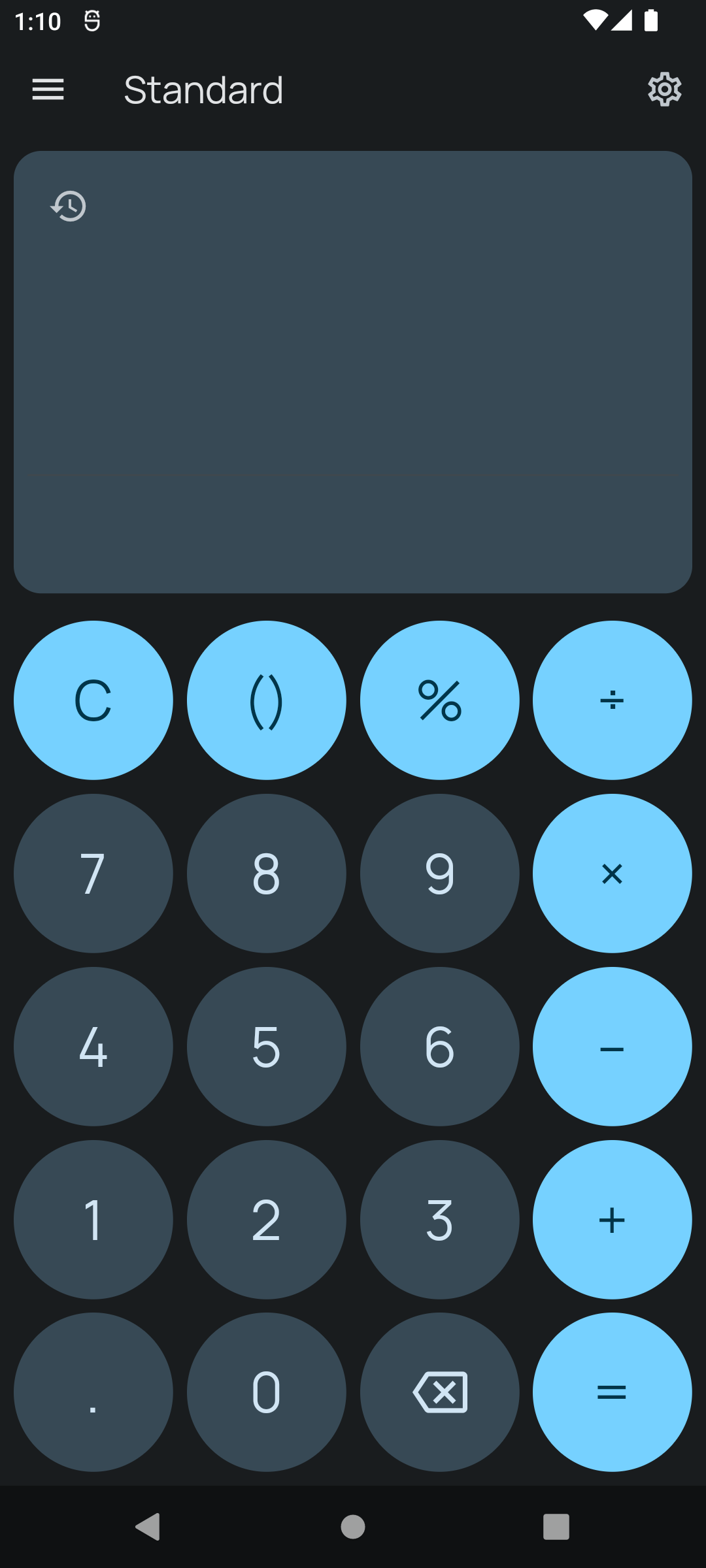Viewport: 706px width, 1568px height.
Task: Enter the digit 3
Action: tap(439, 1220)
